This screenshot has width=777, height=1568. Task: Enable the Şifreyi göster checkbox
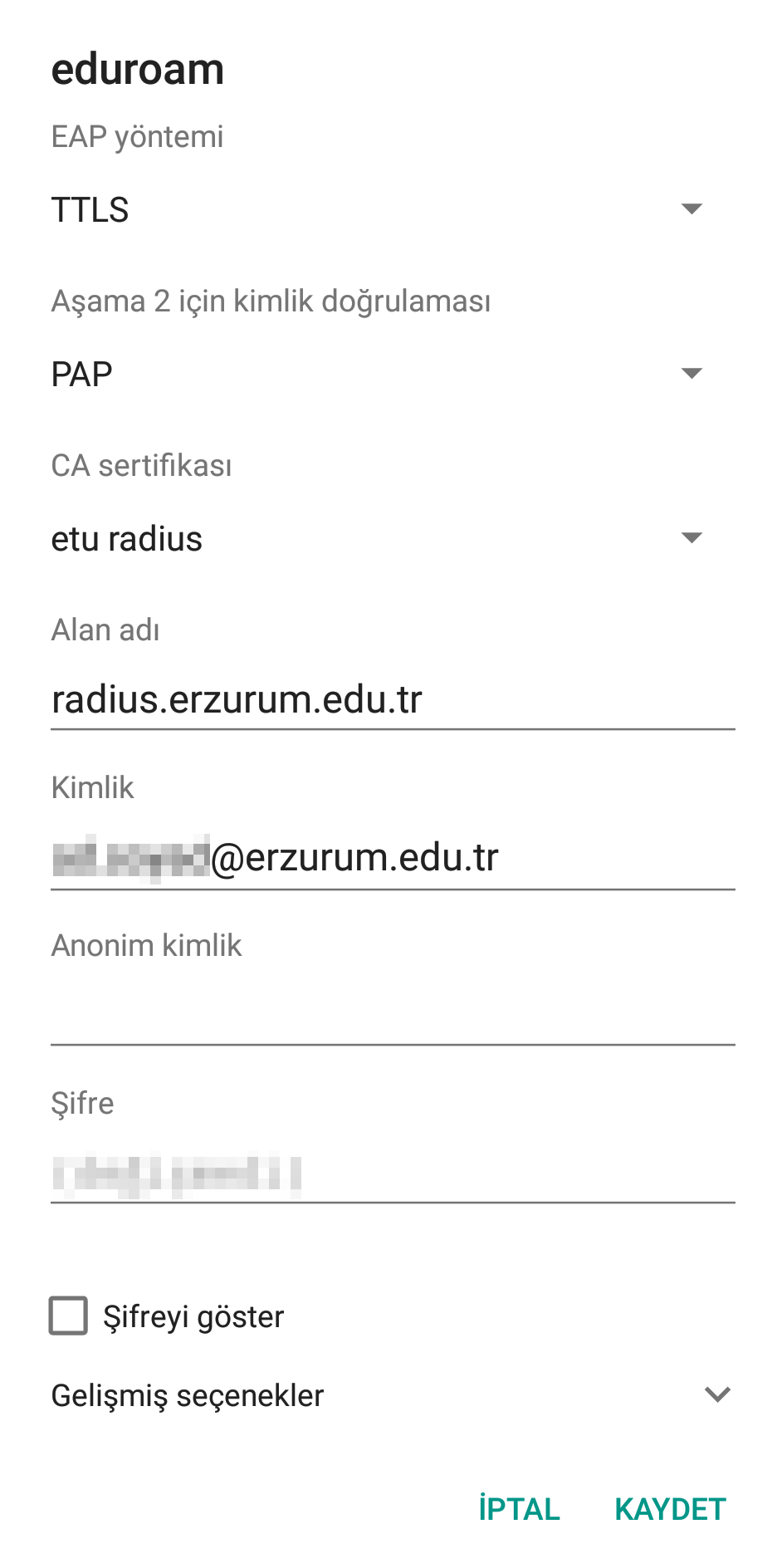click(x=69, y=1316)
